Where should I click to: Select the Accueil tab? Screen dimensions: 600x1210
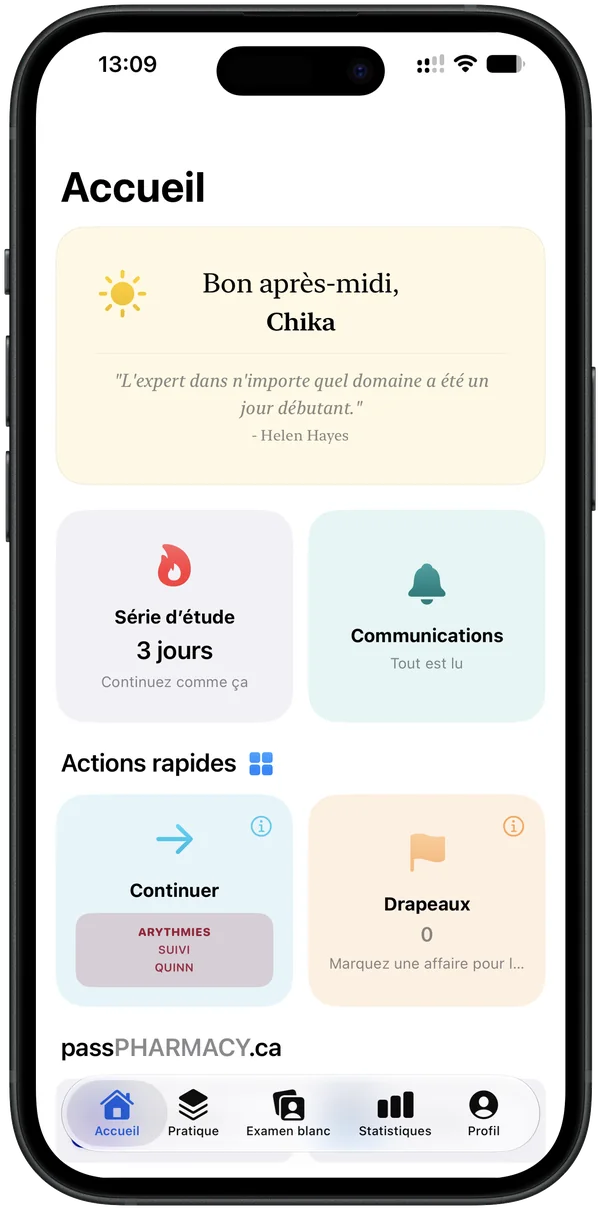tap(117, 1113)
